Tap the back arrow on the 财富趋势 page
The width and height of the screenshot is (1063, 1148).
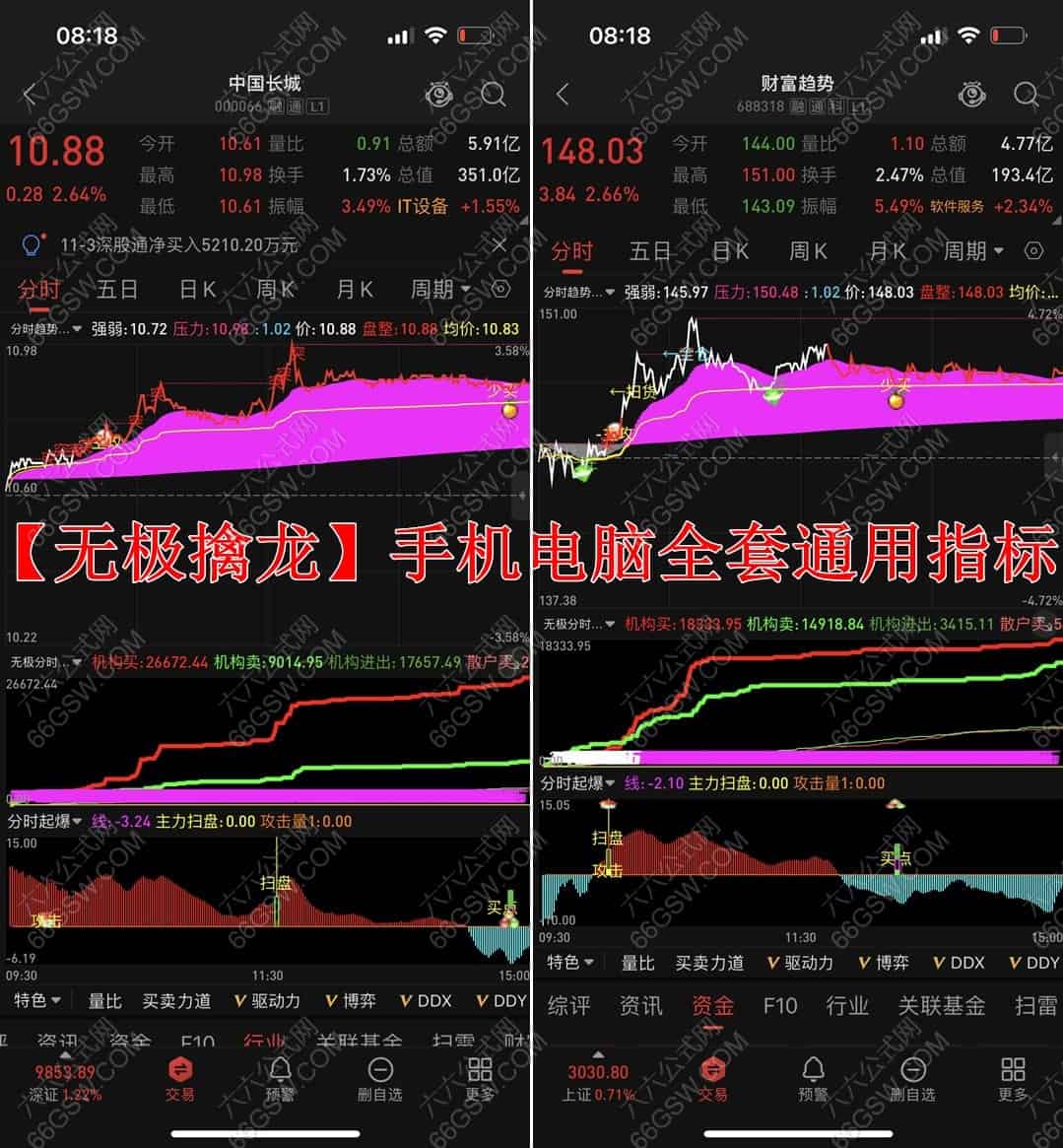(562, 94)
